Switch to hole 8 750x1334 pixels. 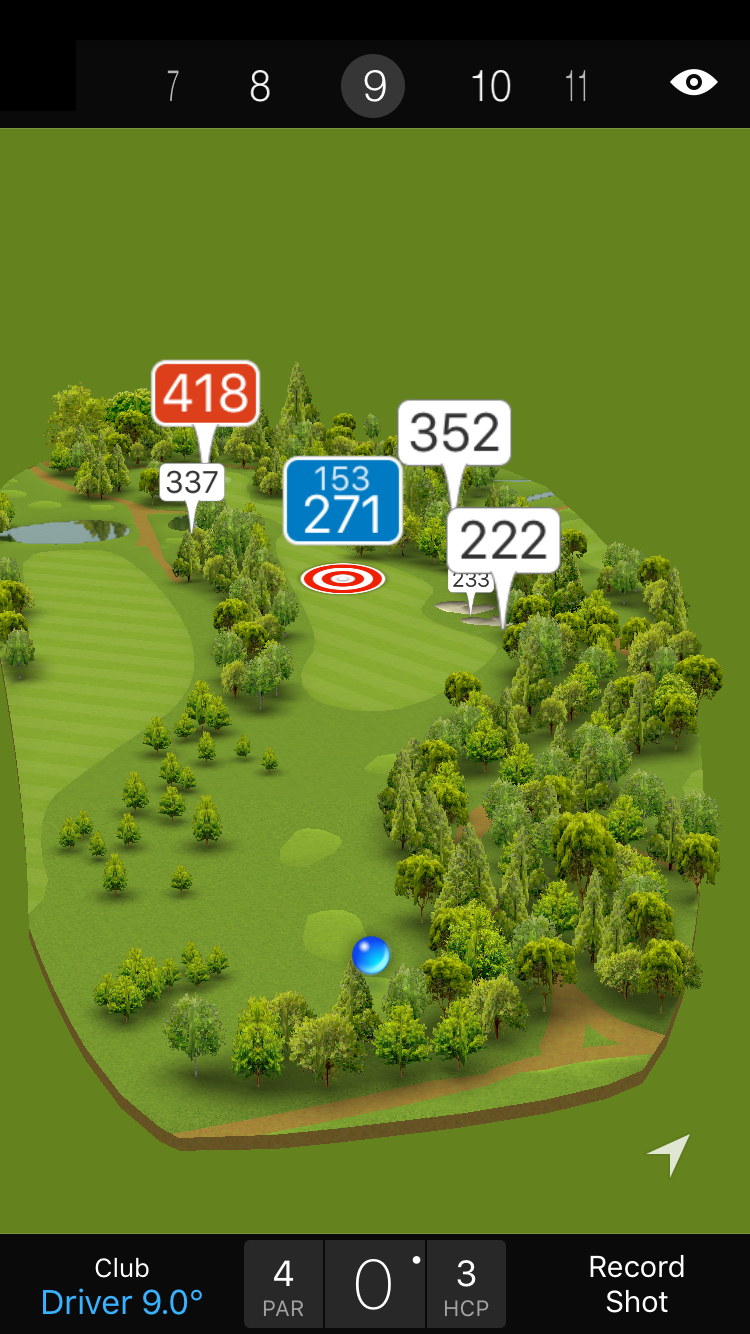(260, 87)
